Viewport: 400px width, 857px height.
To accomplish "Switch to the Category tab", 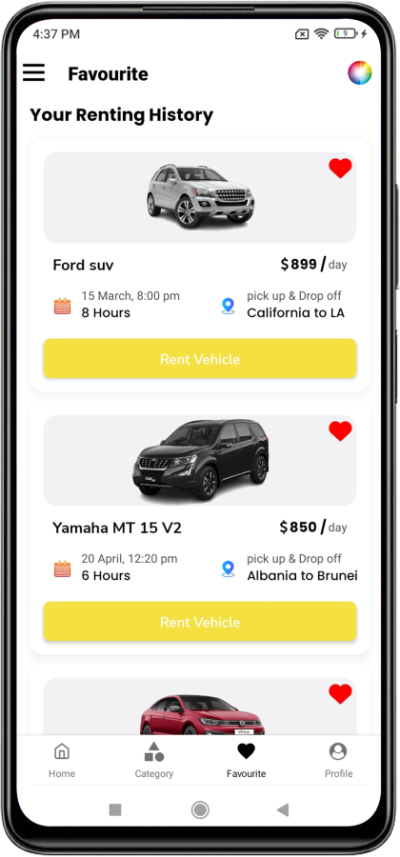I will 154,760.
